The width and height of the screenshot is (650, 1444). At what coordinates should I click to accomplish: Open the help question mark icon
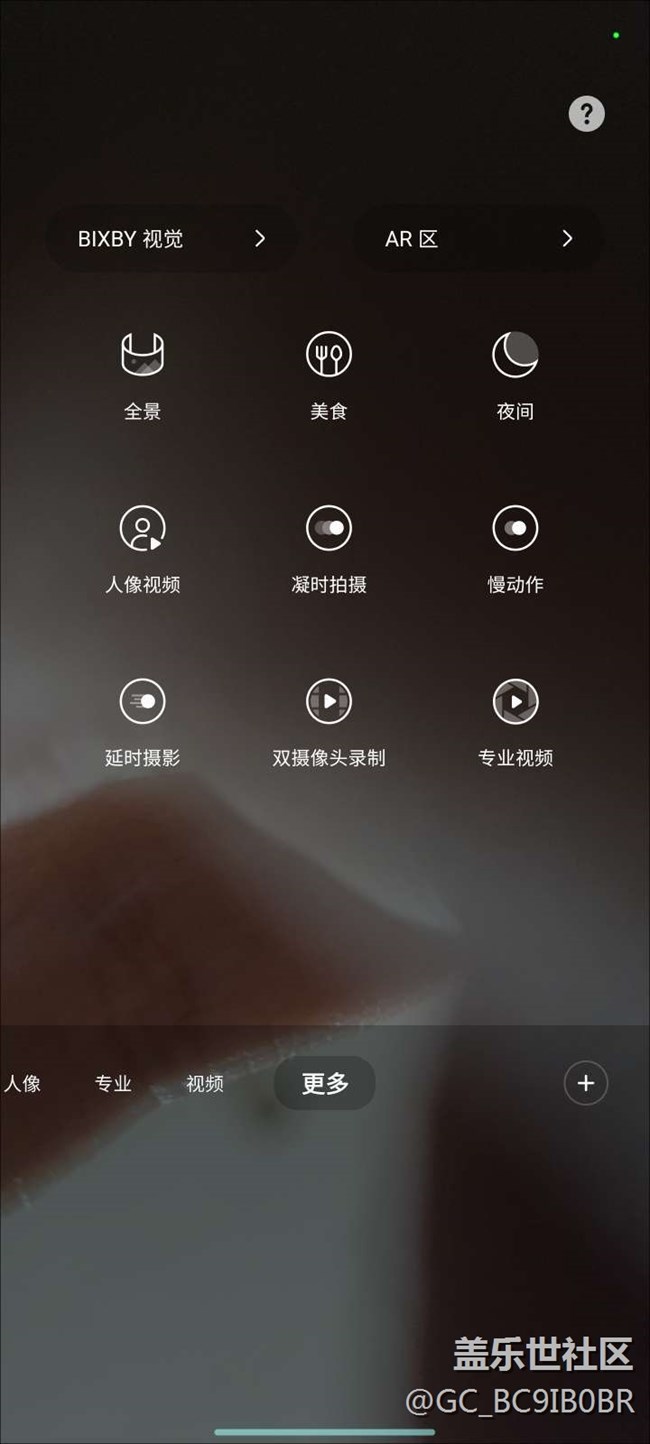pyautogui.click(x=586, y=114)
